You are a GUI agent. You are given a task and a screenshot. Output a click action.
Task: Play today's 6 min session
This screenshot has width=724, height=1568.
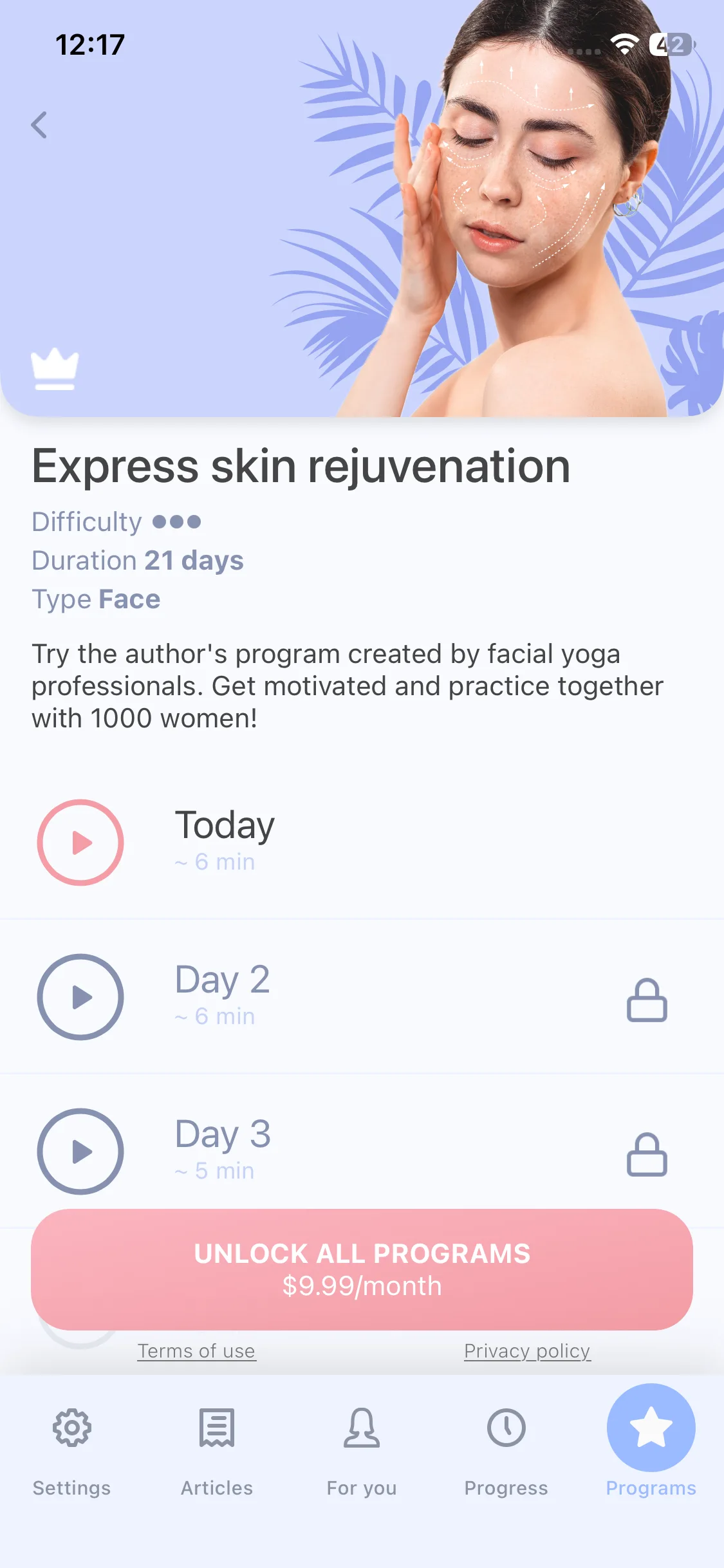80,843
